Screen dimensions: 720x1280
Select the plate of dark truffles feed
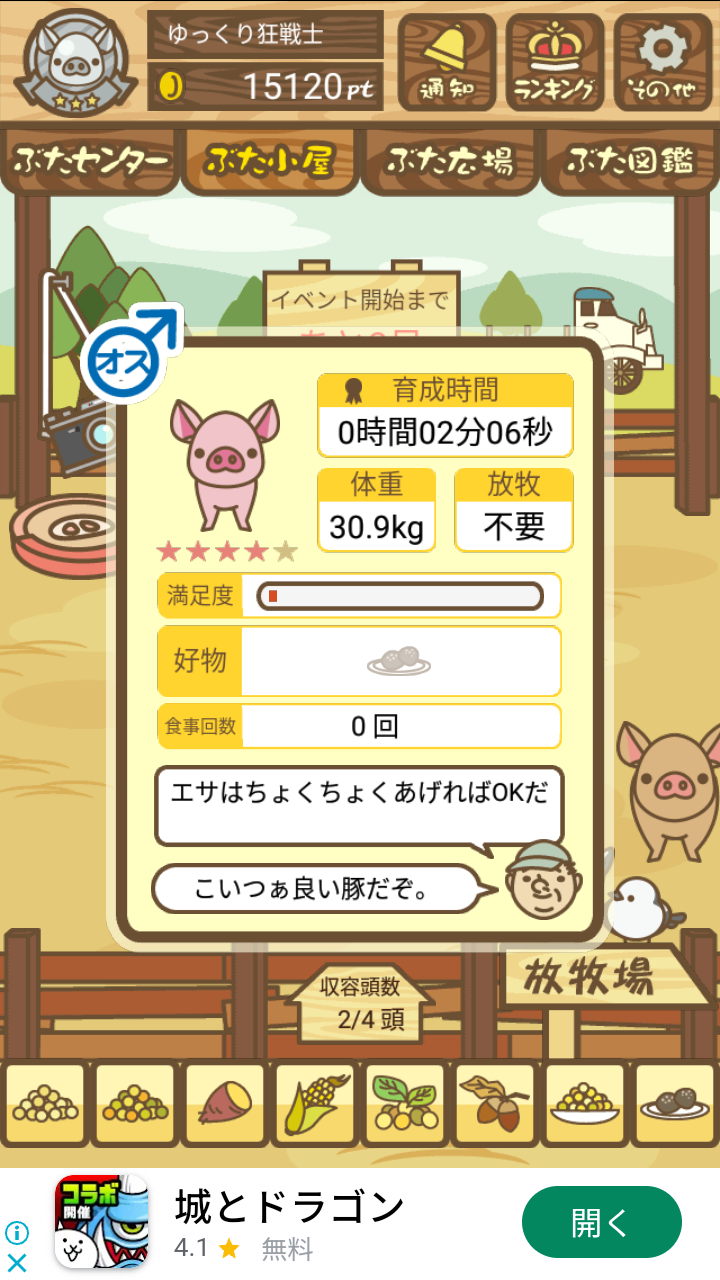pos(675,1104)
